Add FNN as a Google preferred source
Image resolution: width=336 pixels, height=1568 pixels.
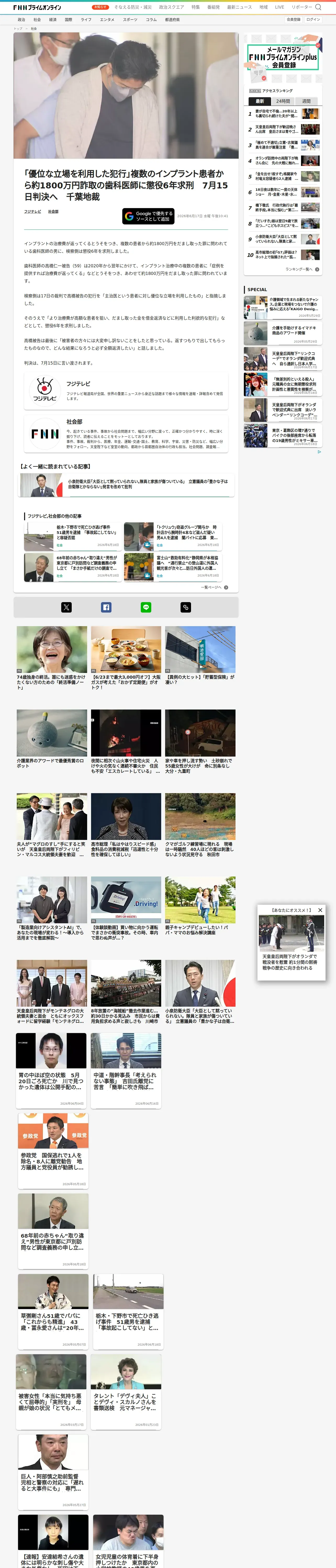(148, 216)
